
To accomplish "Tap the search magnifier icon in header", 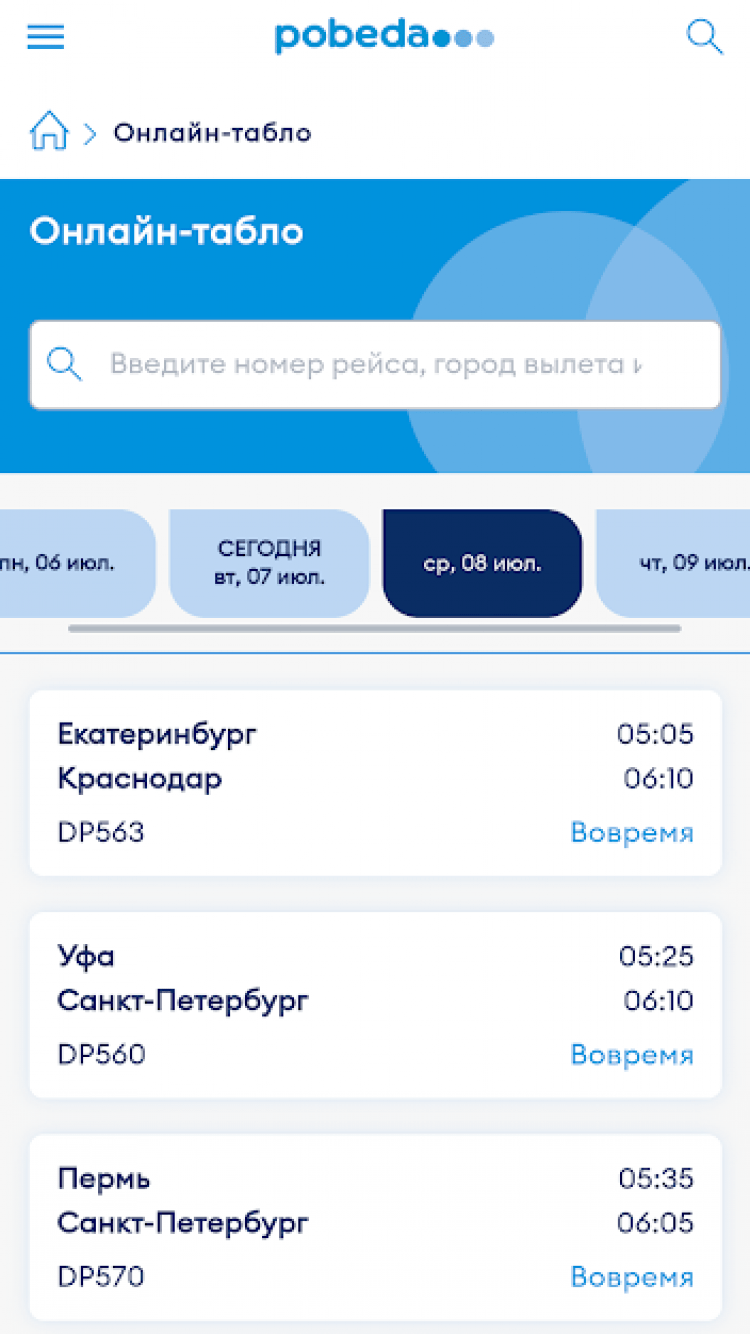I will coord(704,37).
